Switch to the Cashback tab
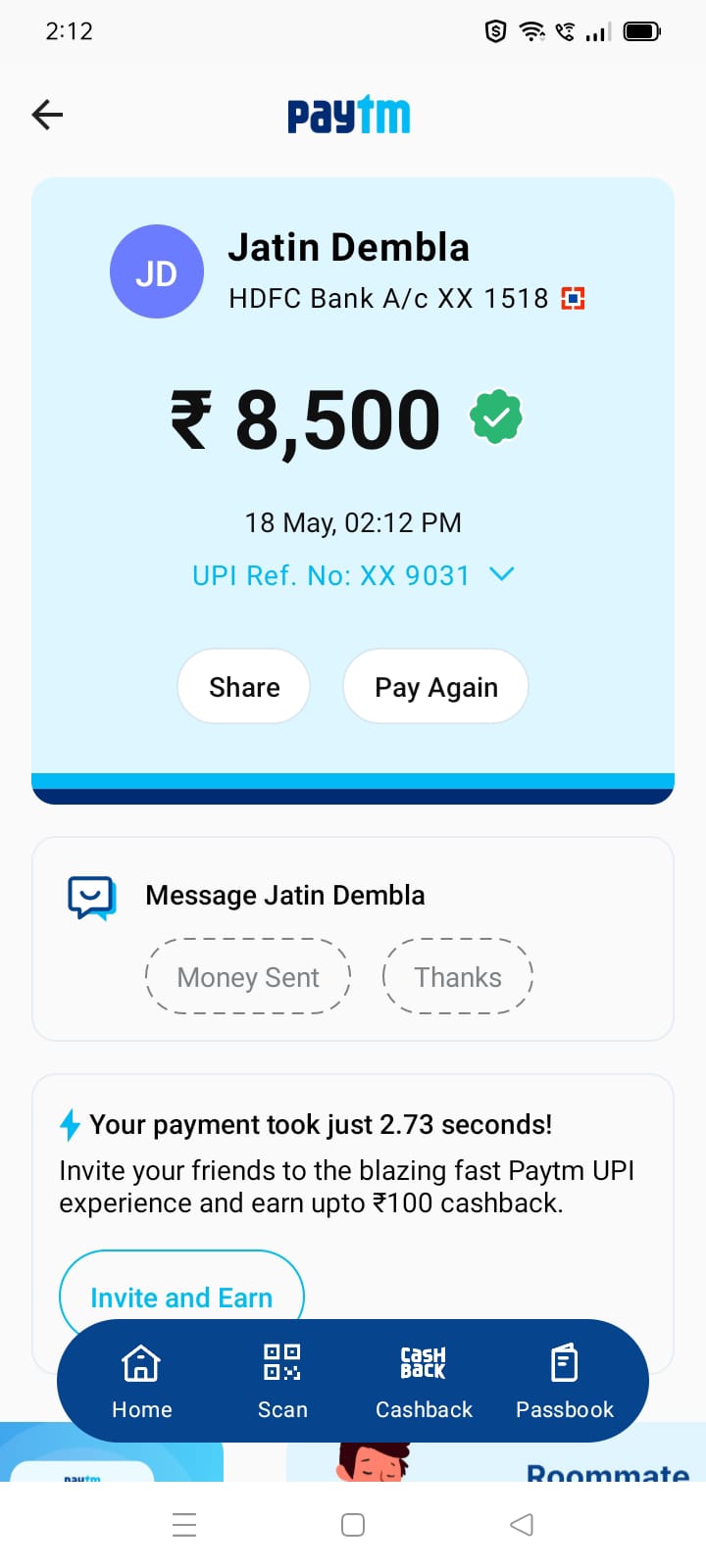 pos(424,1382)
